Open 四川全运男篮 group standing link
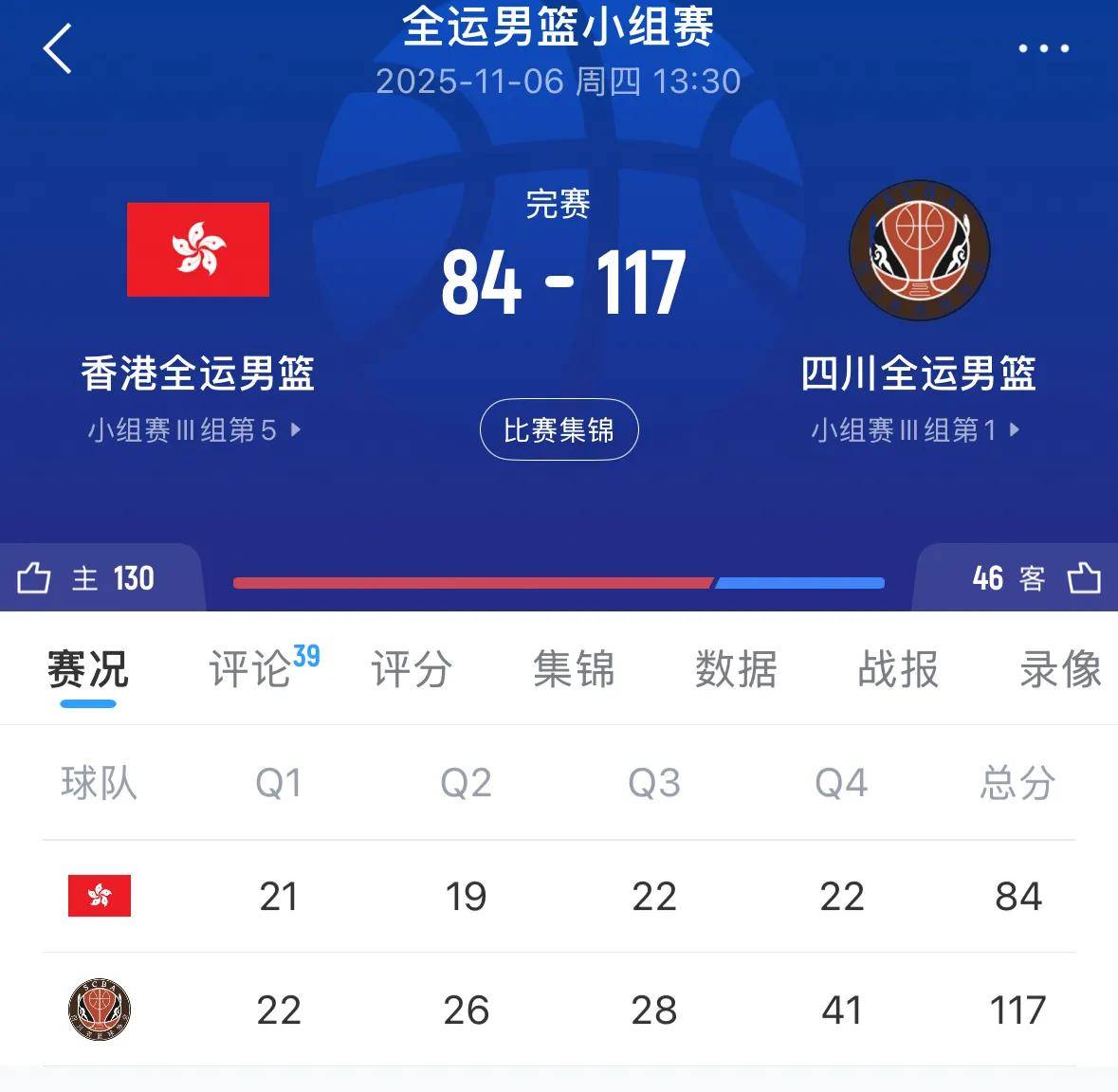Screen dimensions: 1118x1092 click(x=915, y=430)
